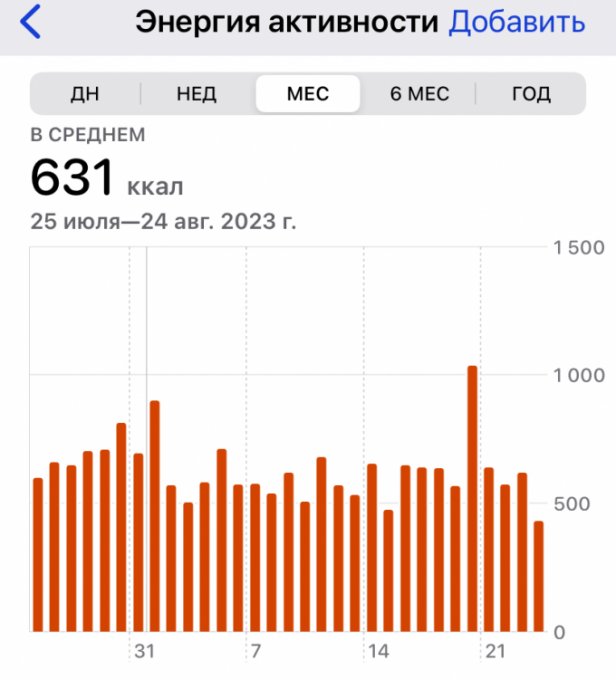Switch to the ГОД yearly view

[x=531, y=95]
